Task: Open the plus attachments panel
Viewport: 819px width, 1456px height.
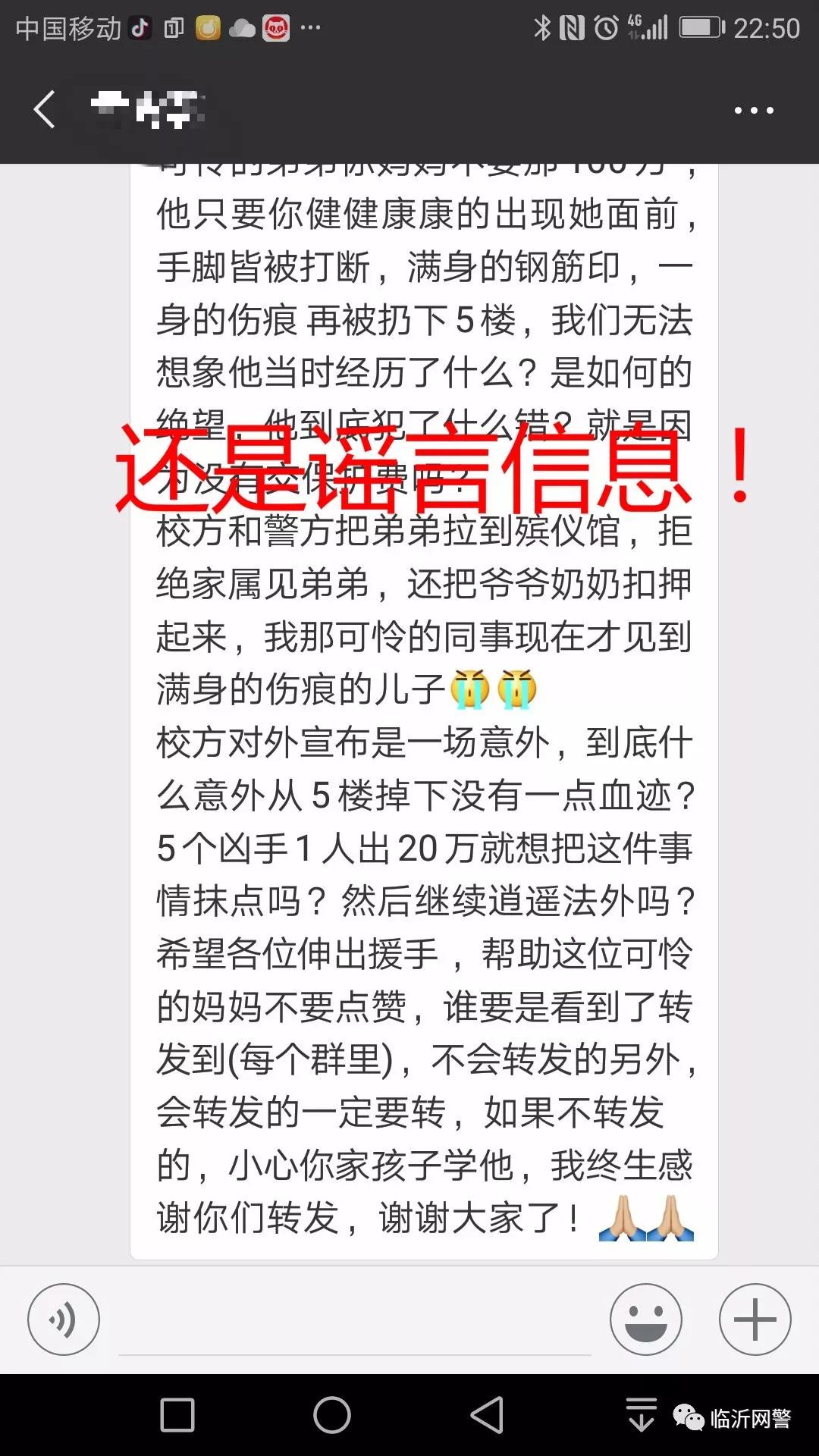Action: click(755, 1319)
